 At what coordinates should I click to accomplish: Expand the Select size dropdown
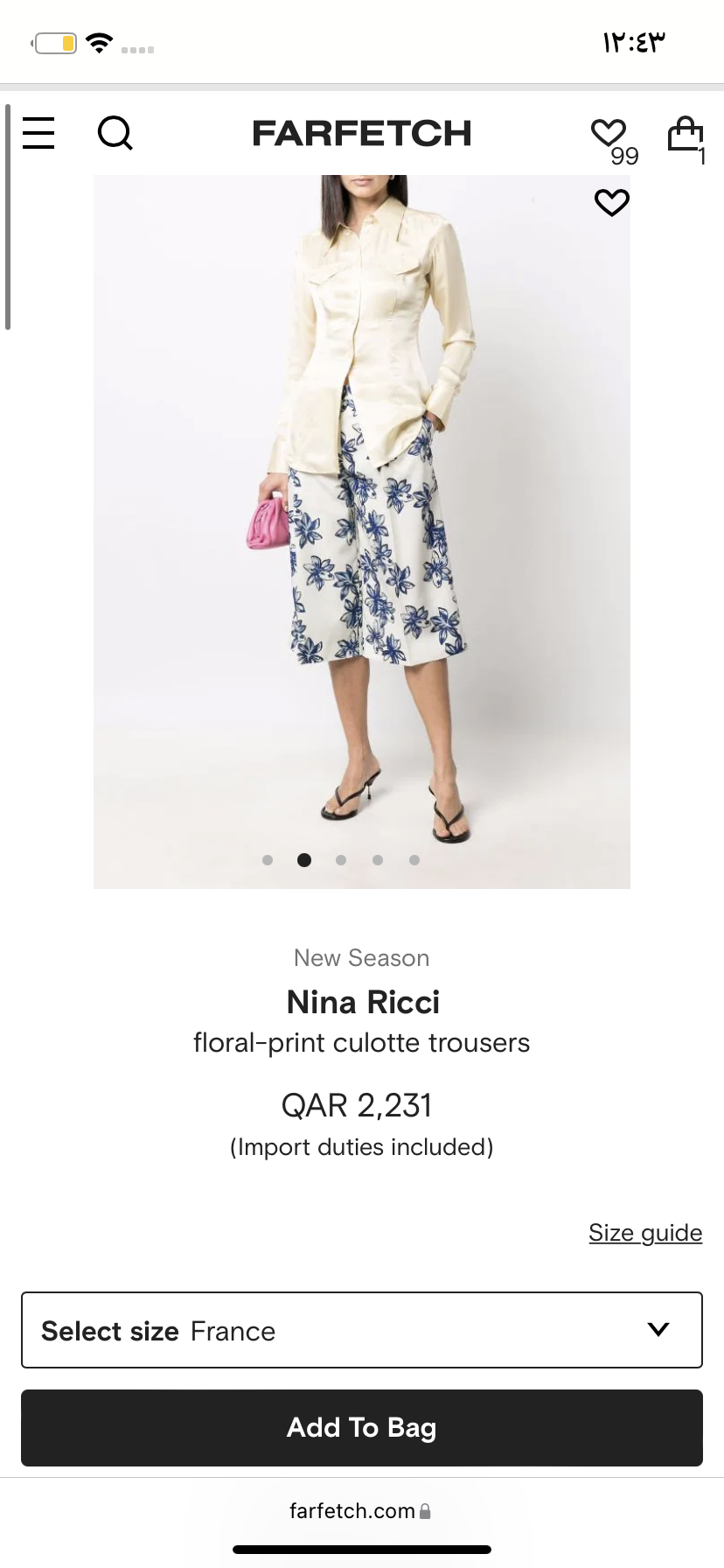362,1330
